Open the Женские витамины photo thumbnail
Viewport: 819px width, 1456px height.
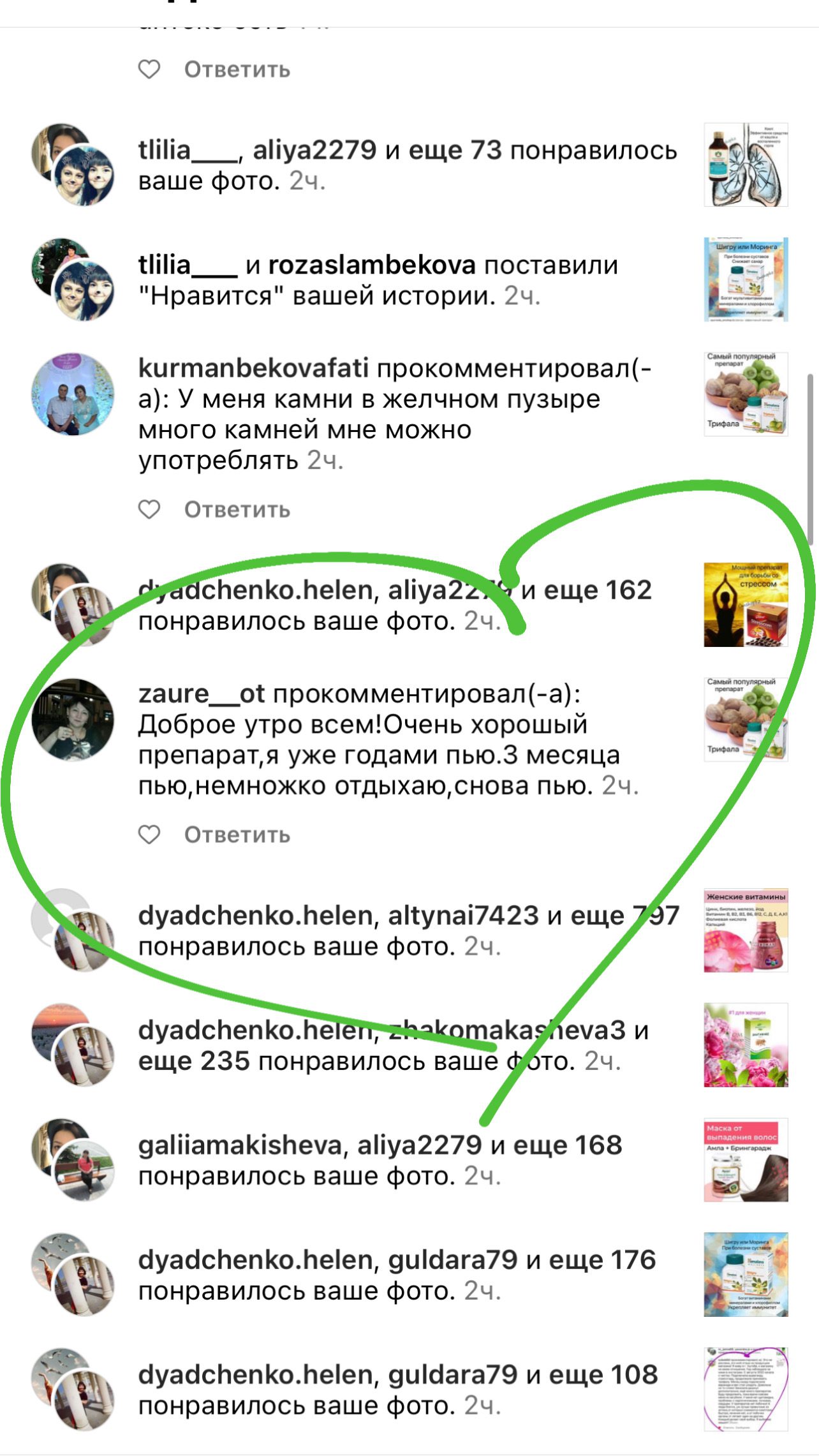click(746, 930)
